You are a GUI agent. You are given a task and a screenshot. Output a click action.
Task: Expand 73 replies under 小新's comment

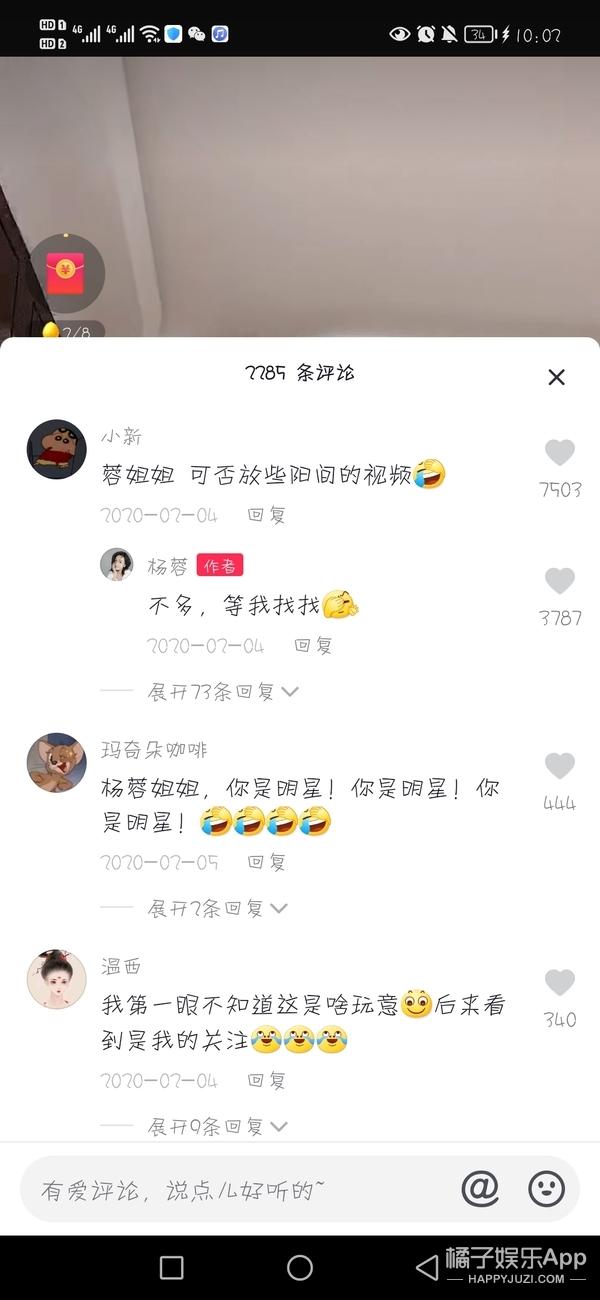point(223,691)
